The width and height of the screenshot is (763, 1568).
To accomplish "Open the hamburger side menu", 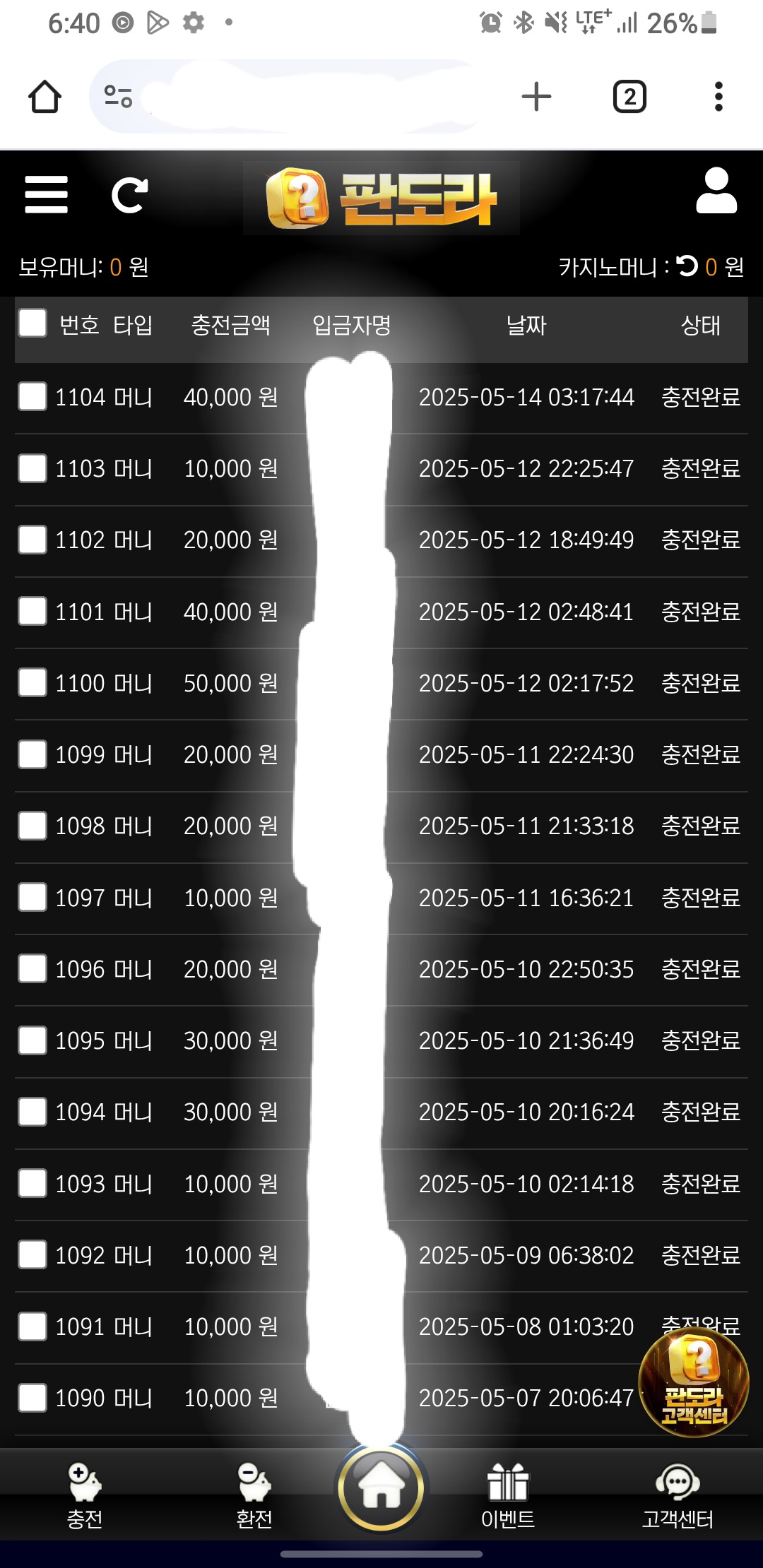I will tap(46, 194).
